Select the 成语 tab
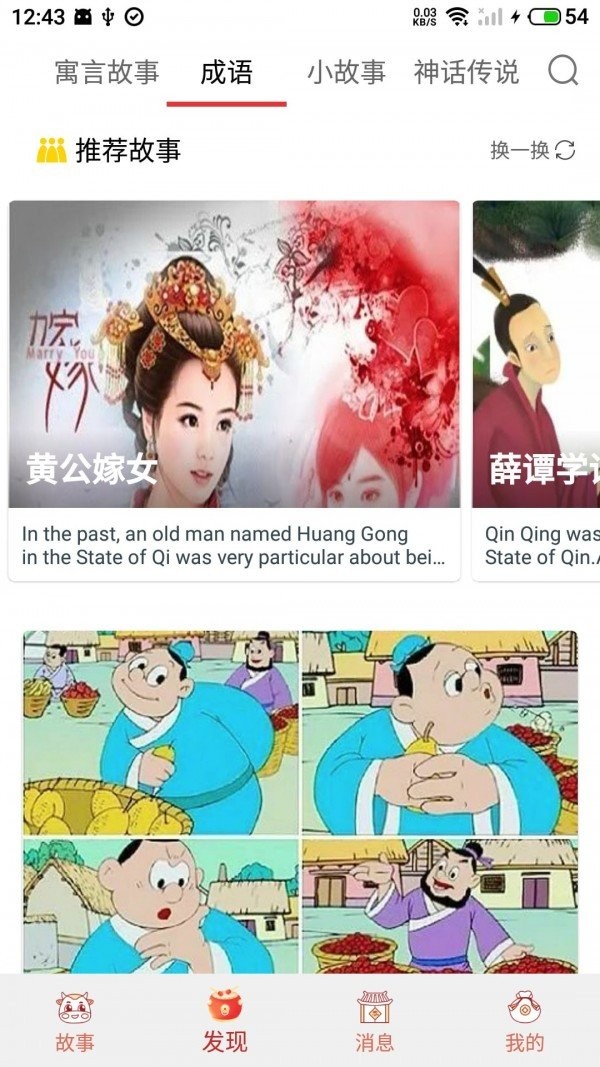The image size is (600, 1067). coord(226,72)
